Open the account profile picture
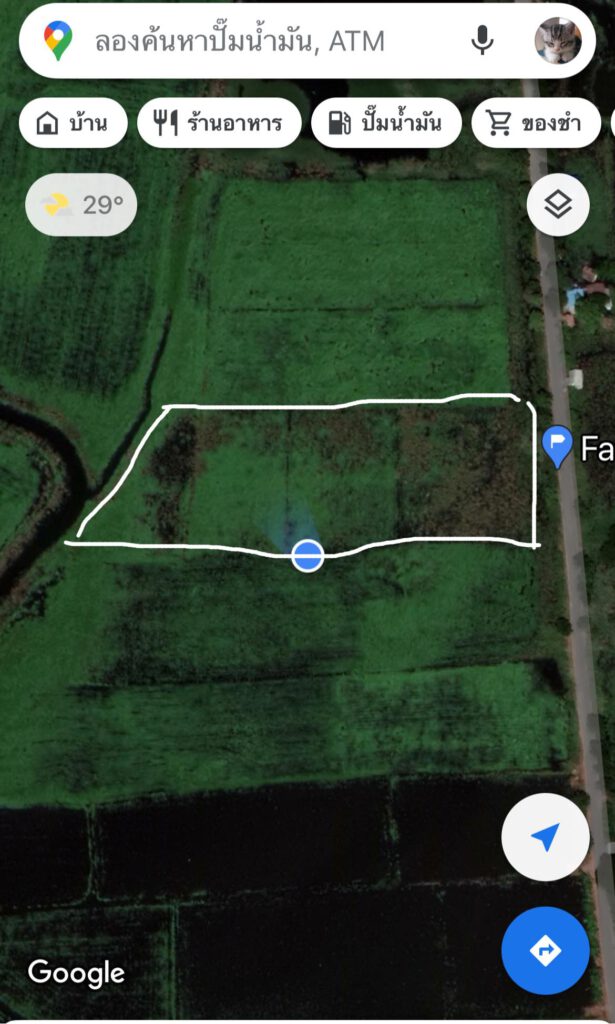 coord(558,40)
